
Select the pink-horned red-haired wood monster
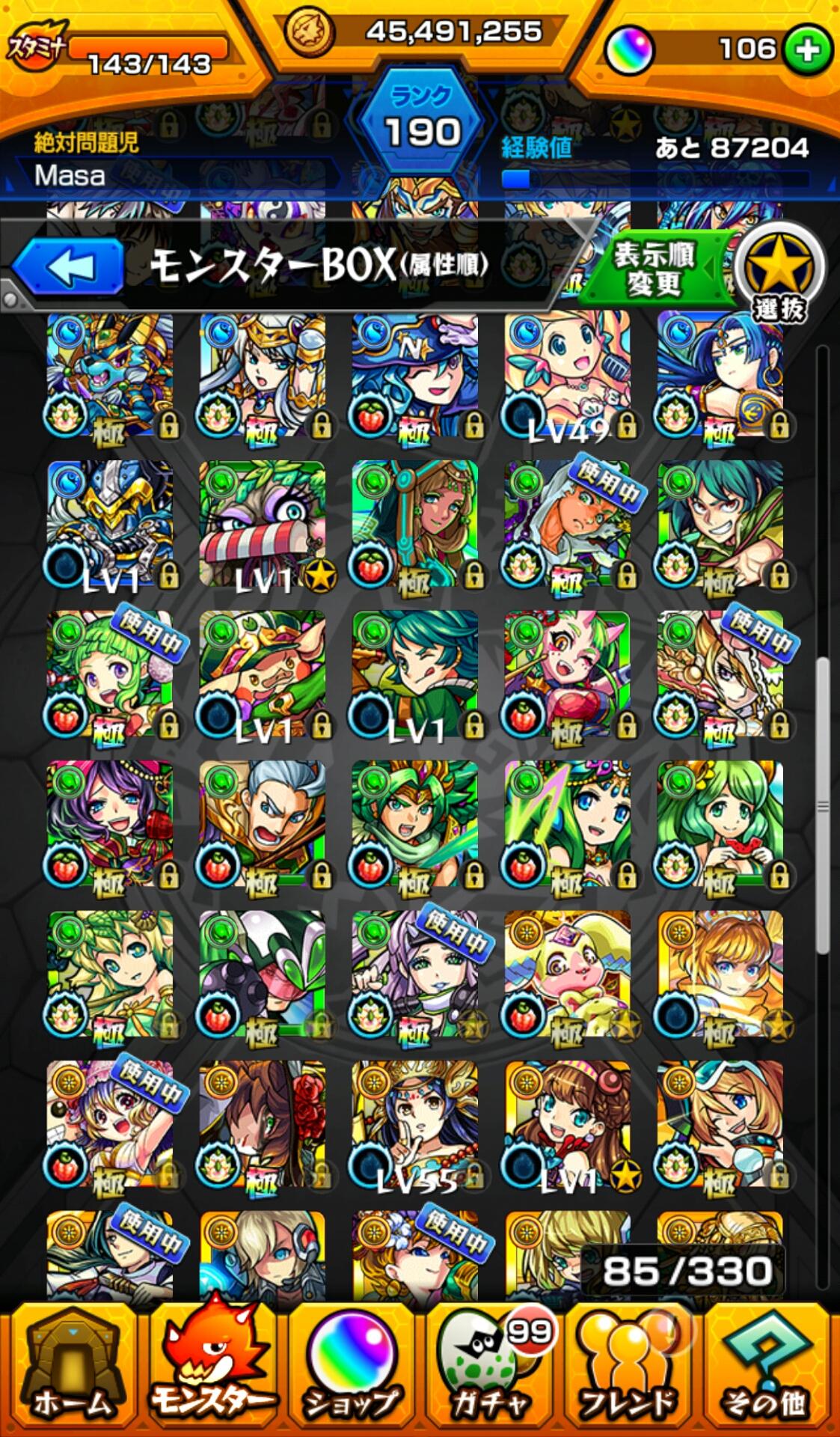point(567,676)
